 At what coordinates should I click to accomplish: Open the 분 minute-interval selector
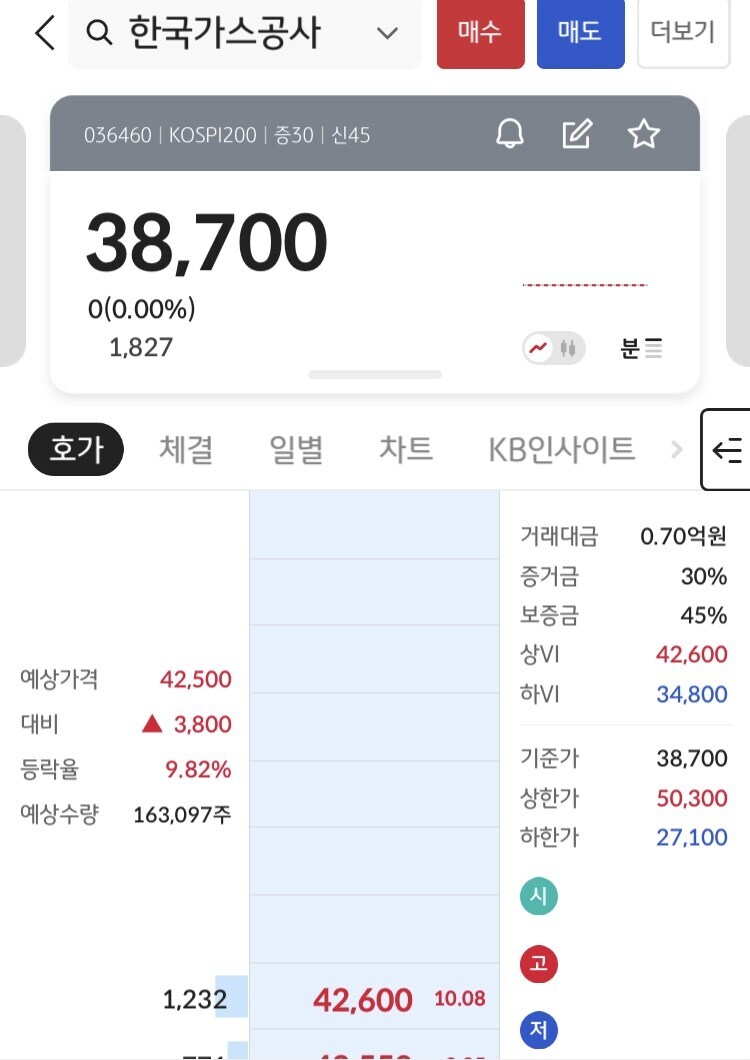tap(639, 348)
